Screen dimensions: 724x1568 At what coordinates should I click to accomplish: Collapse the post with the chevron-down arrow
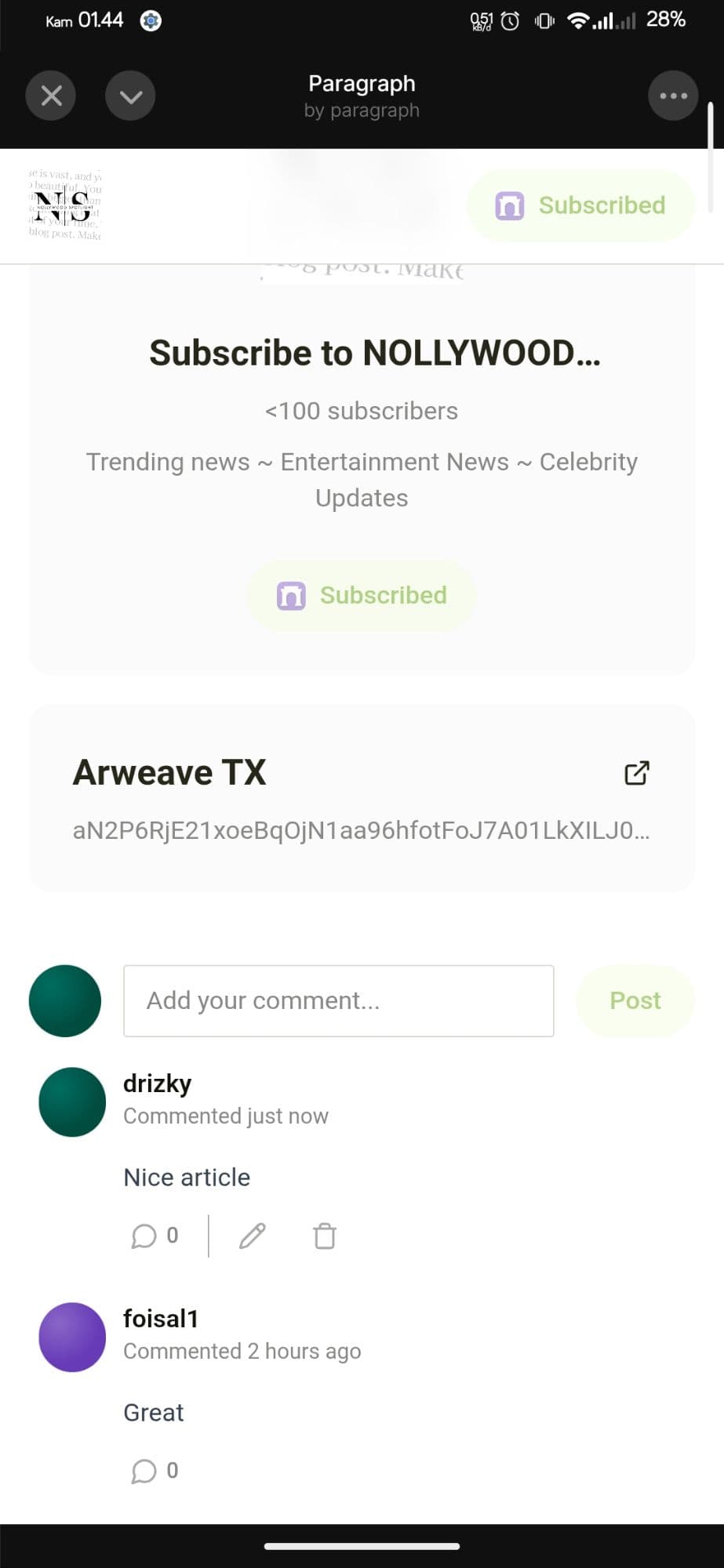[x=130, y=96]
